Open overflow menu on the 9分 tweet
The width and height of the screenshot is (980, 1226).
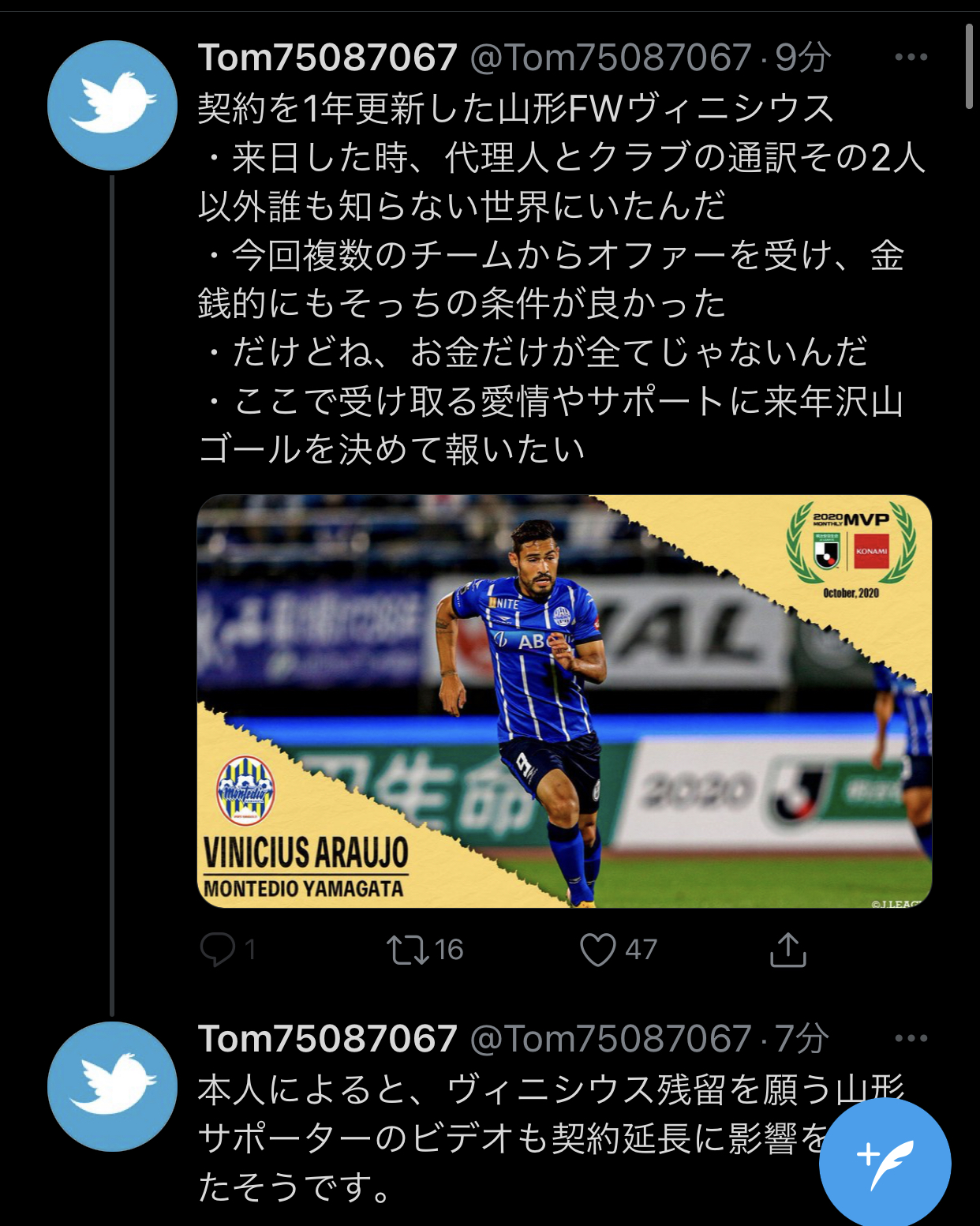[x=911, y=58]
